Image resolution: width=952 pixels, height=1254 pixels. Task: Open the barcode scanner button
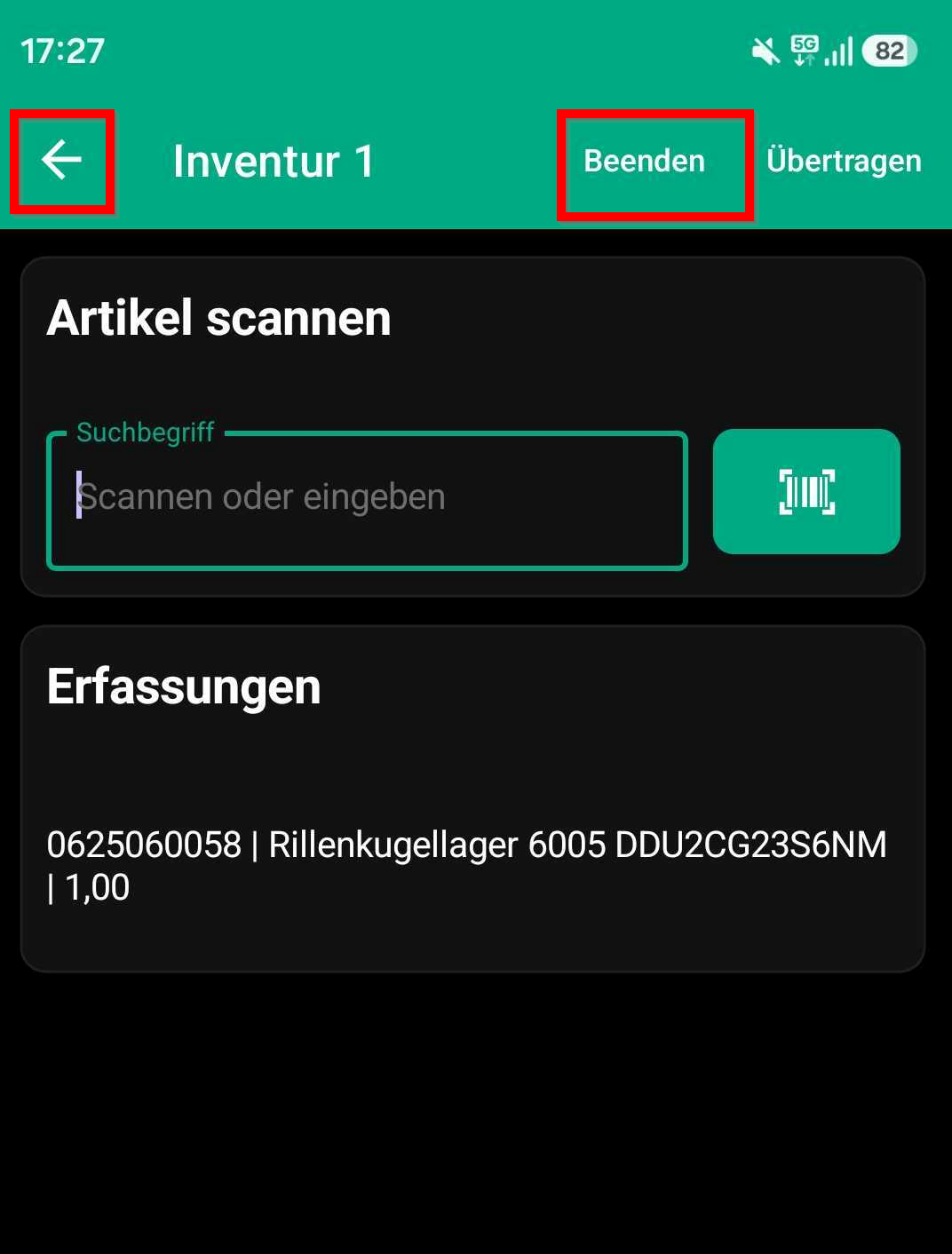click(806, 491)
